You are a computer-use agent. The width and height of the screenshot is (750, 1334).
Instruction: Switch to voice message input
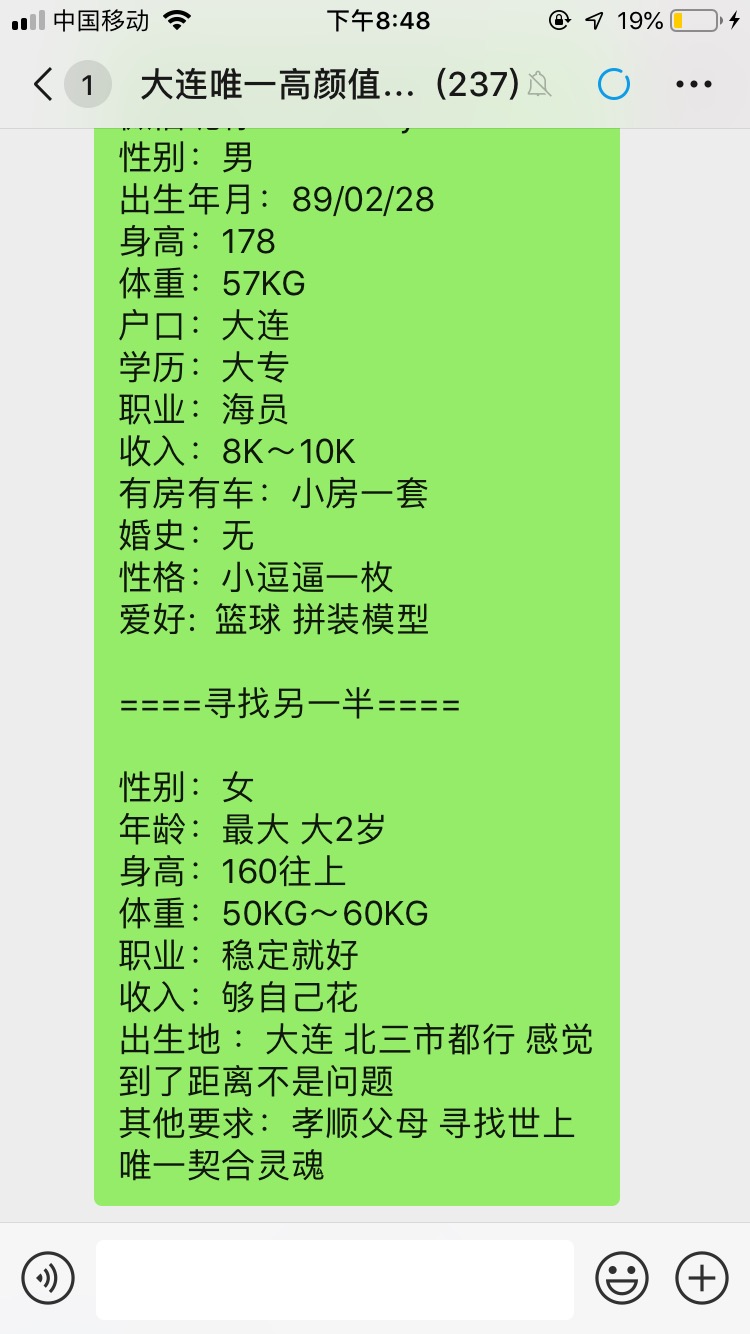point(48,1278)
